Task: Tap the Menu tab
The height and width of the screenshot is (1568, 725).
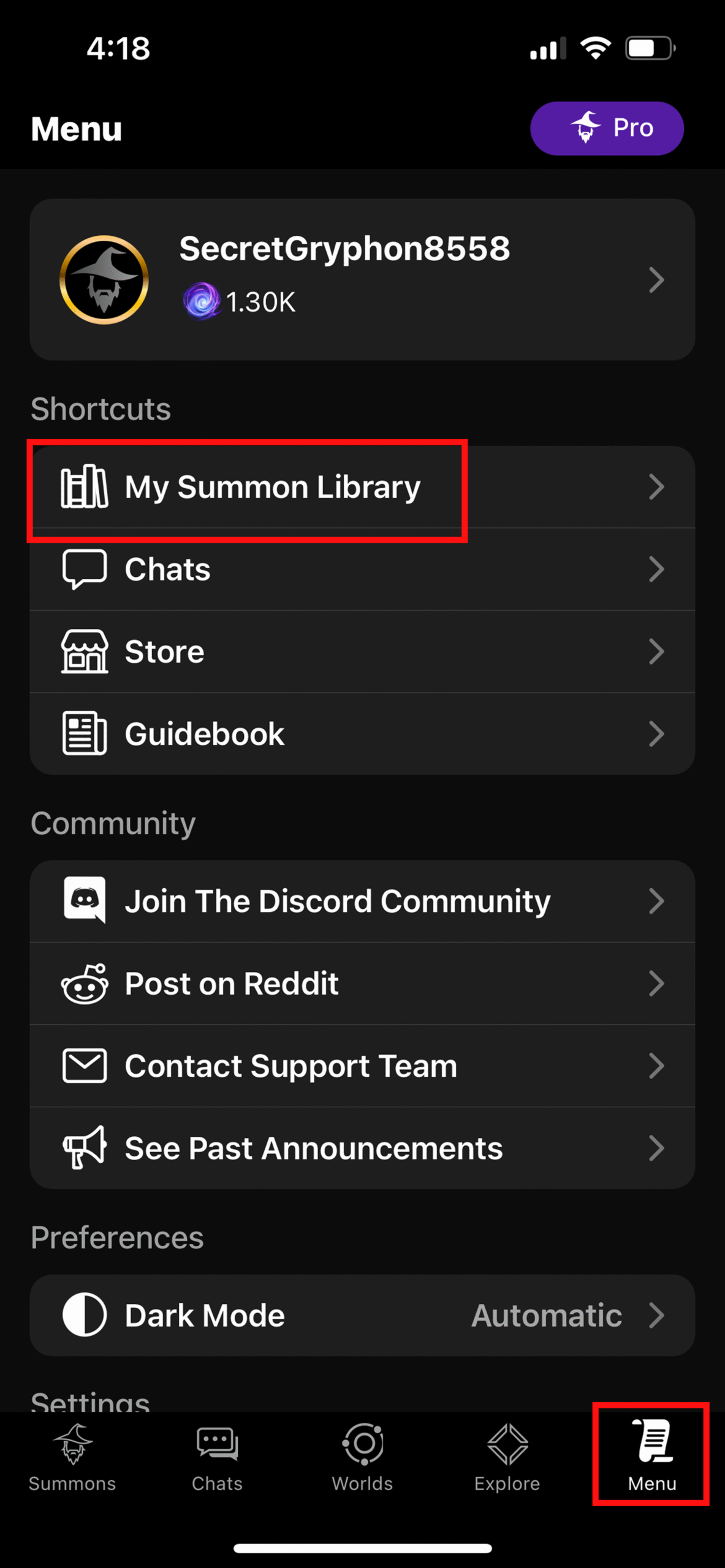Action: [651, 1457]
